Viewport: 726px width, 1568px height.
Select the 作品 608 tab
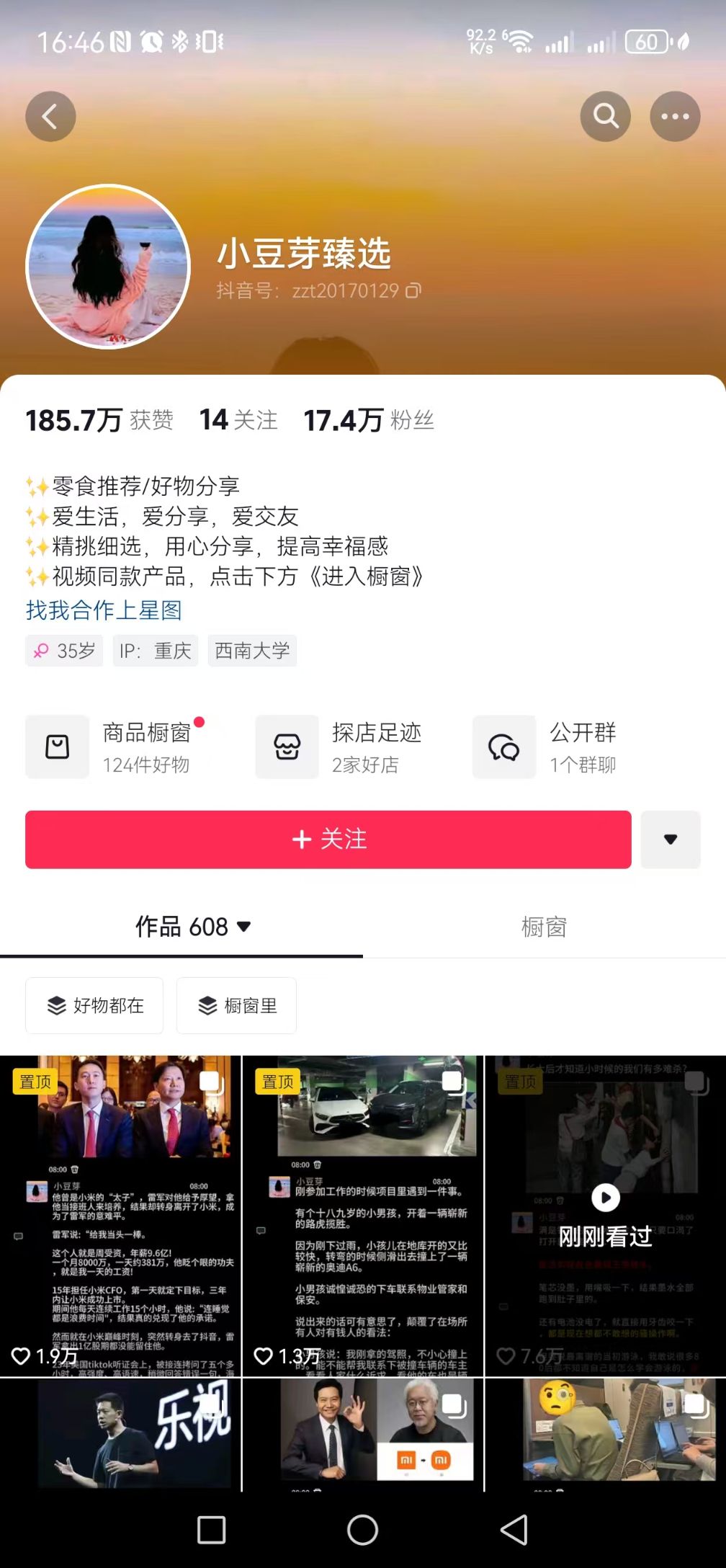[182, 927]
